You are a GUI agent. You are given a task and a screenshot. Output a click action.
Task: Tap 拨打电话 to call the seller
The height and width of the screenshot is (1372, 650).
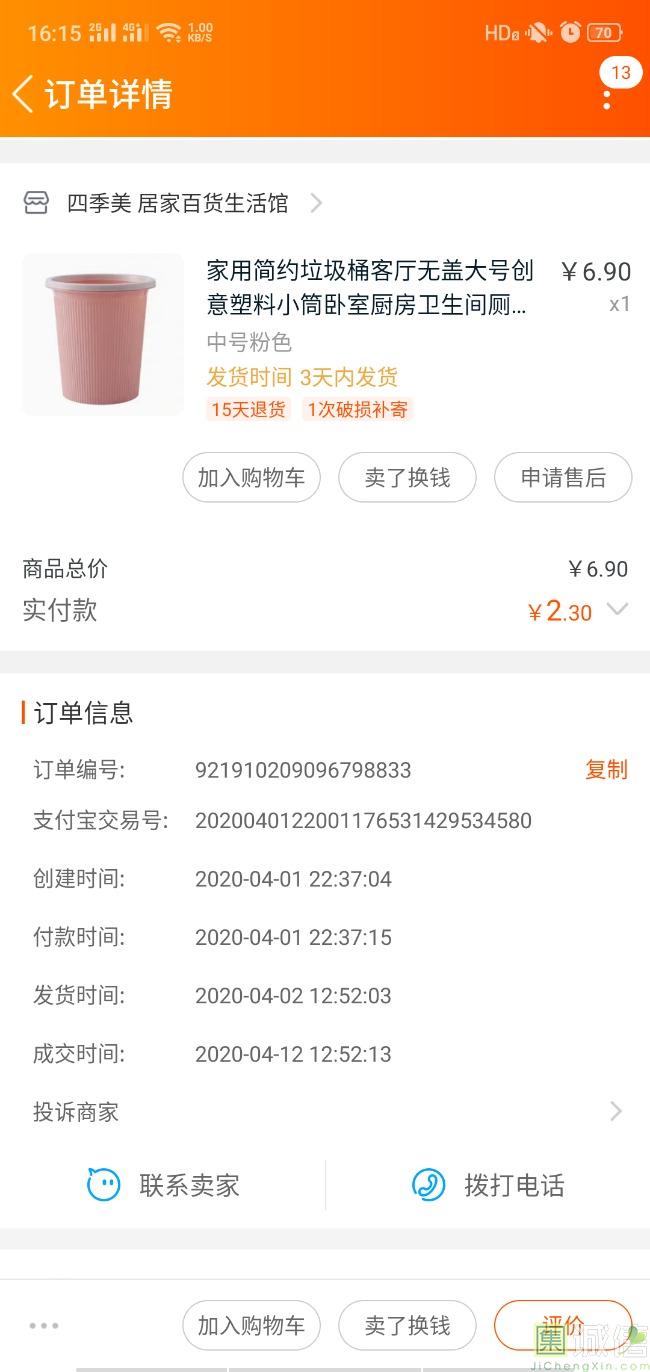[488, 1186]
